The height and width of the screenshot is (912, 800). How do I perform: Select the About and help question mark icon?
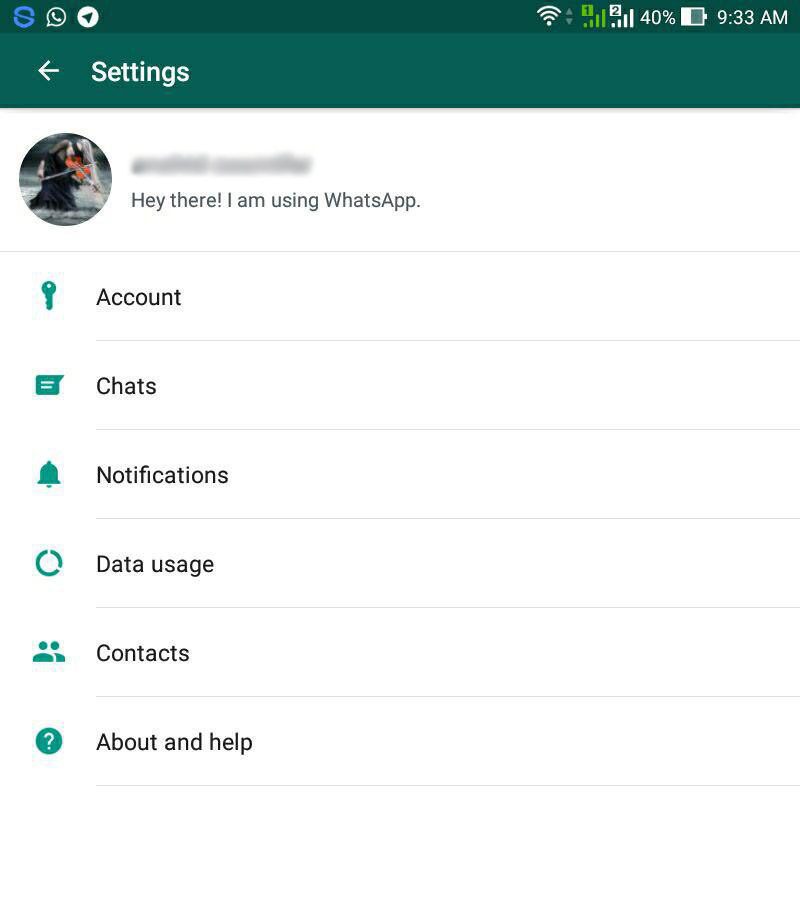point(48,741)
